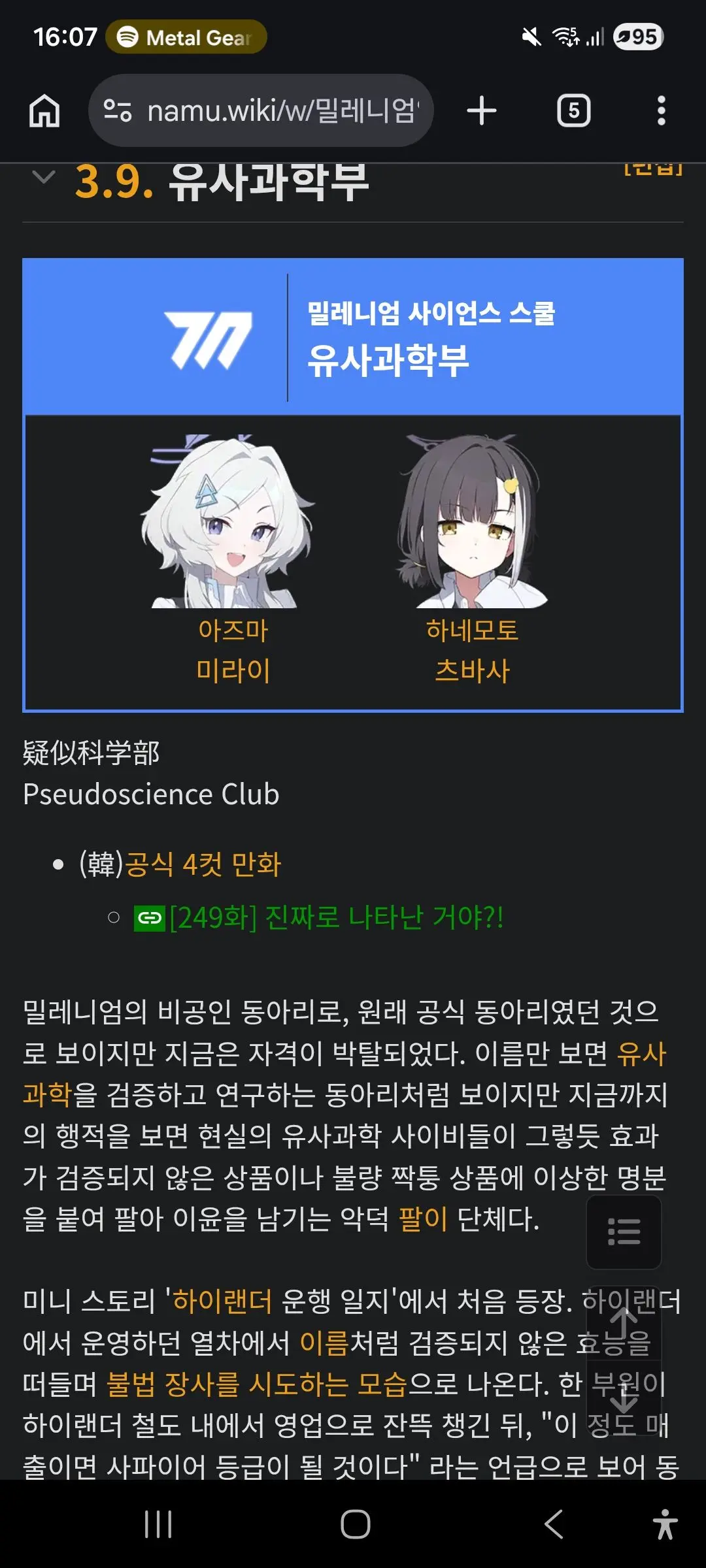706x1568 pixels.
Task: Open the browser overflow menu
Action: tap(661, 110)
